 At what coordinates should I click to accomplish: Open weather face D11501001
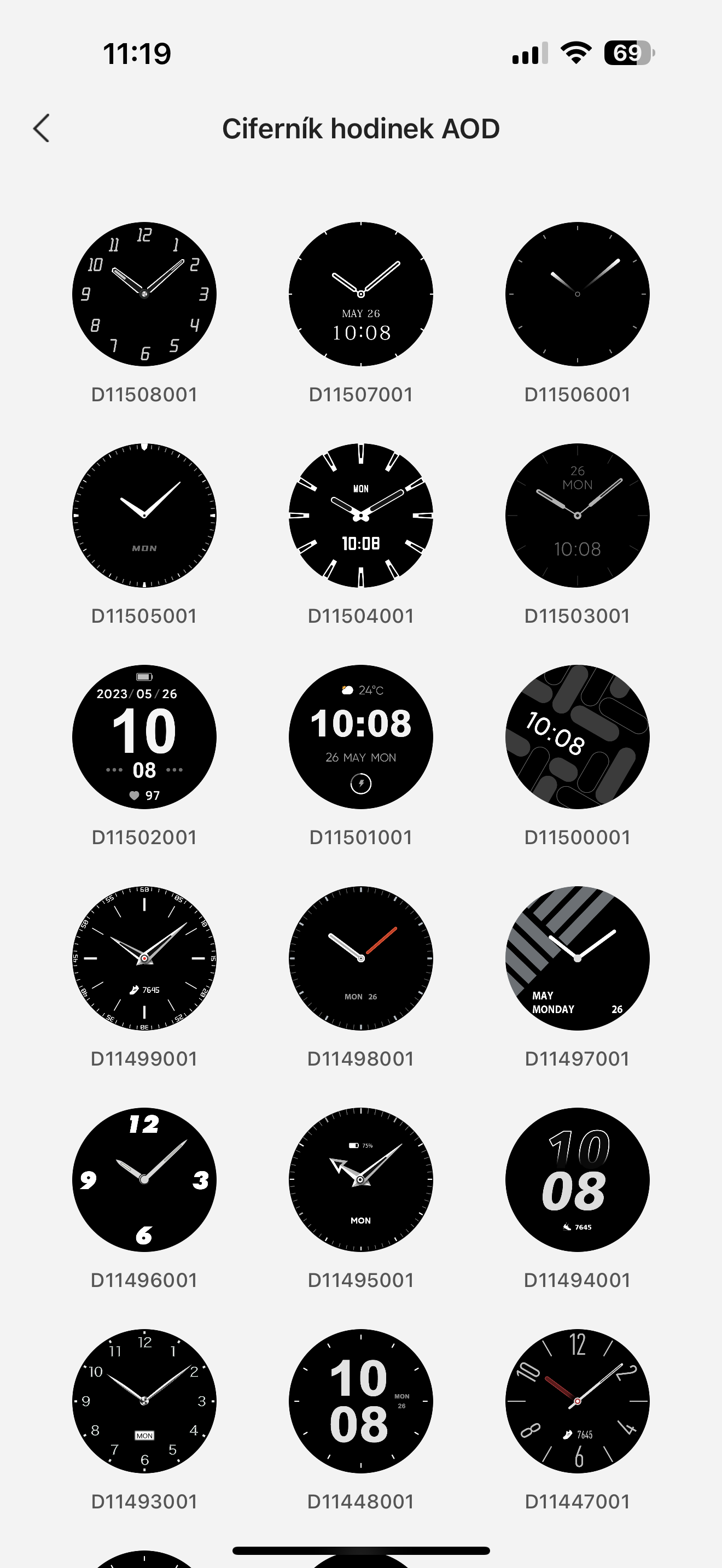click(361, 736)
